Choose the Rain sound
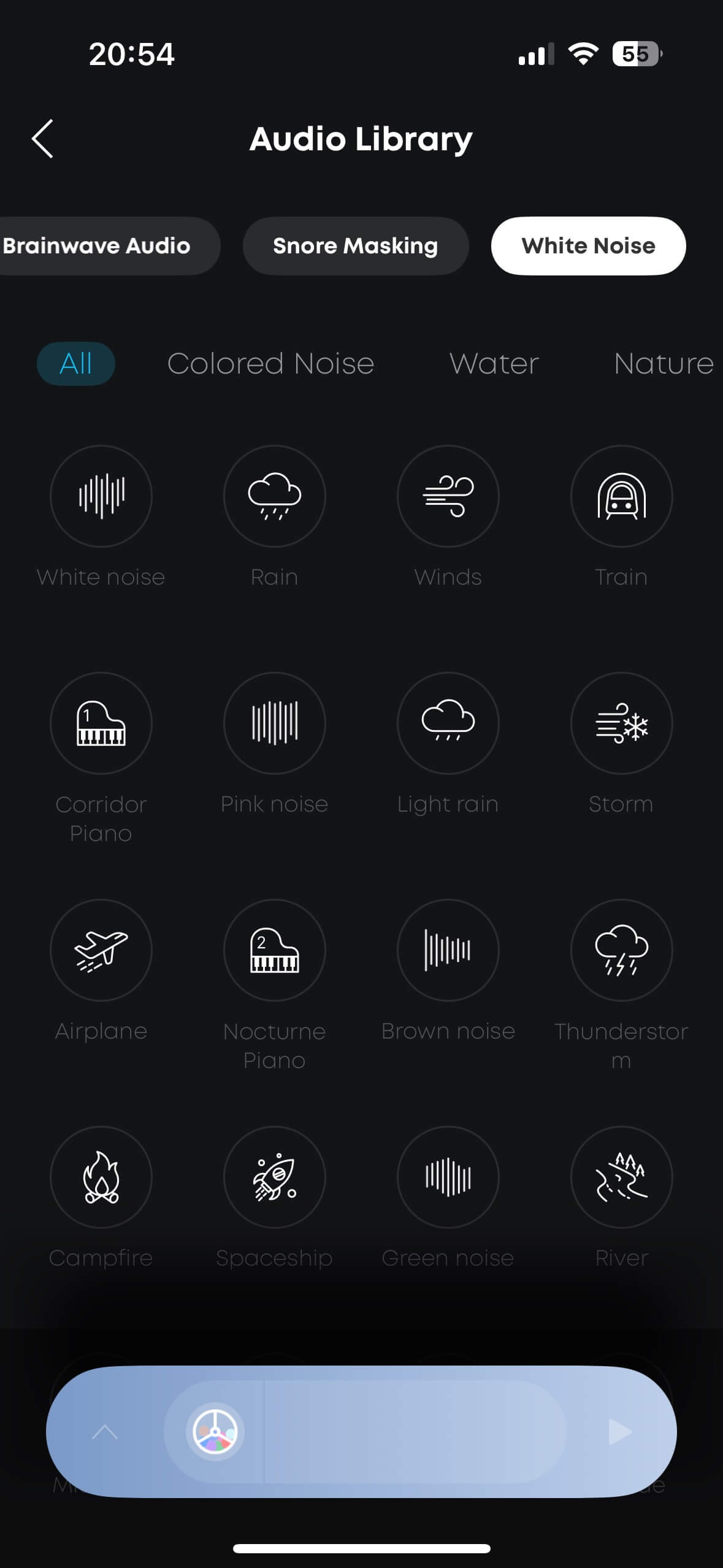Image resolution: width=723 pixels, height=1568 pixels. tap(275, 496)
